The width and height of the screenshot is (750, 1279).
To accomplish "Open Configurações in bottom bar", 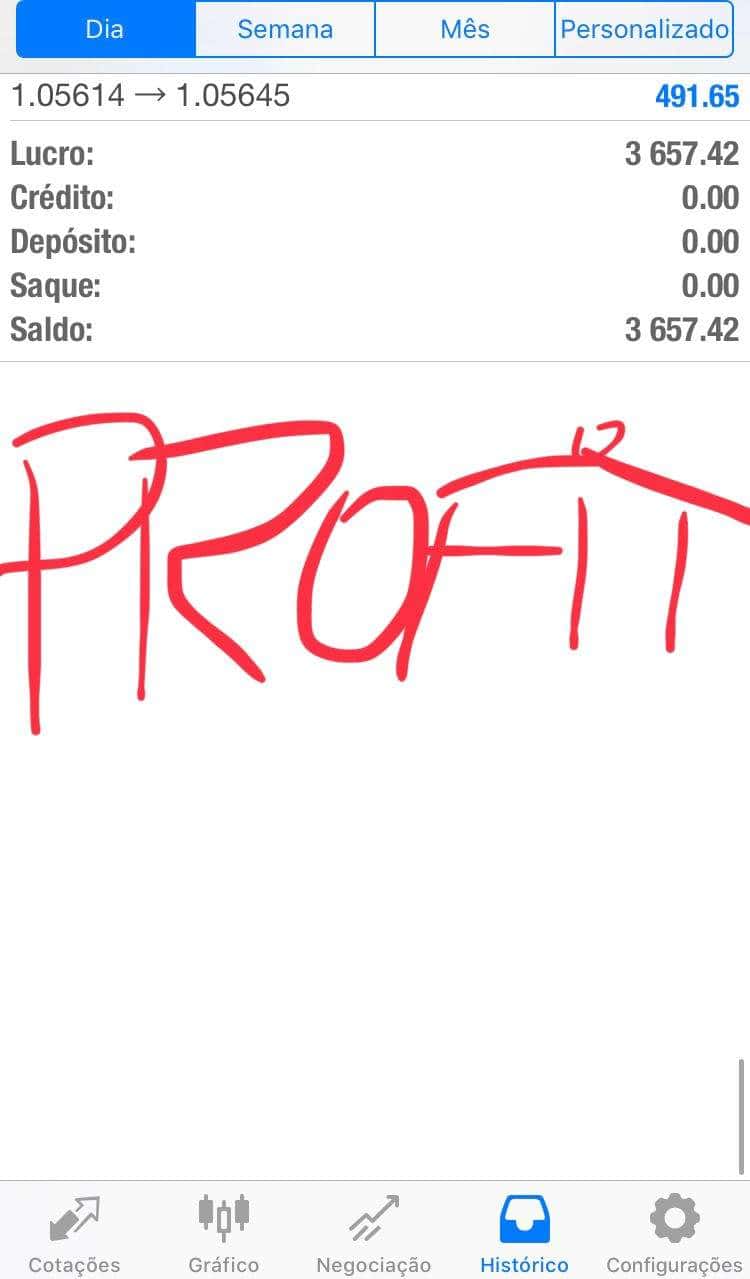I will [x=674, y=1232].
